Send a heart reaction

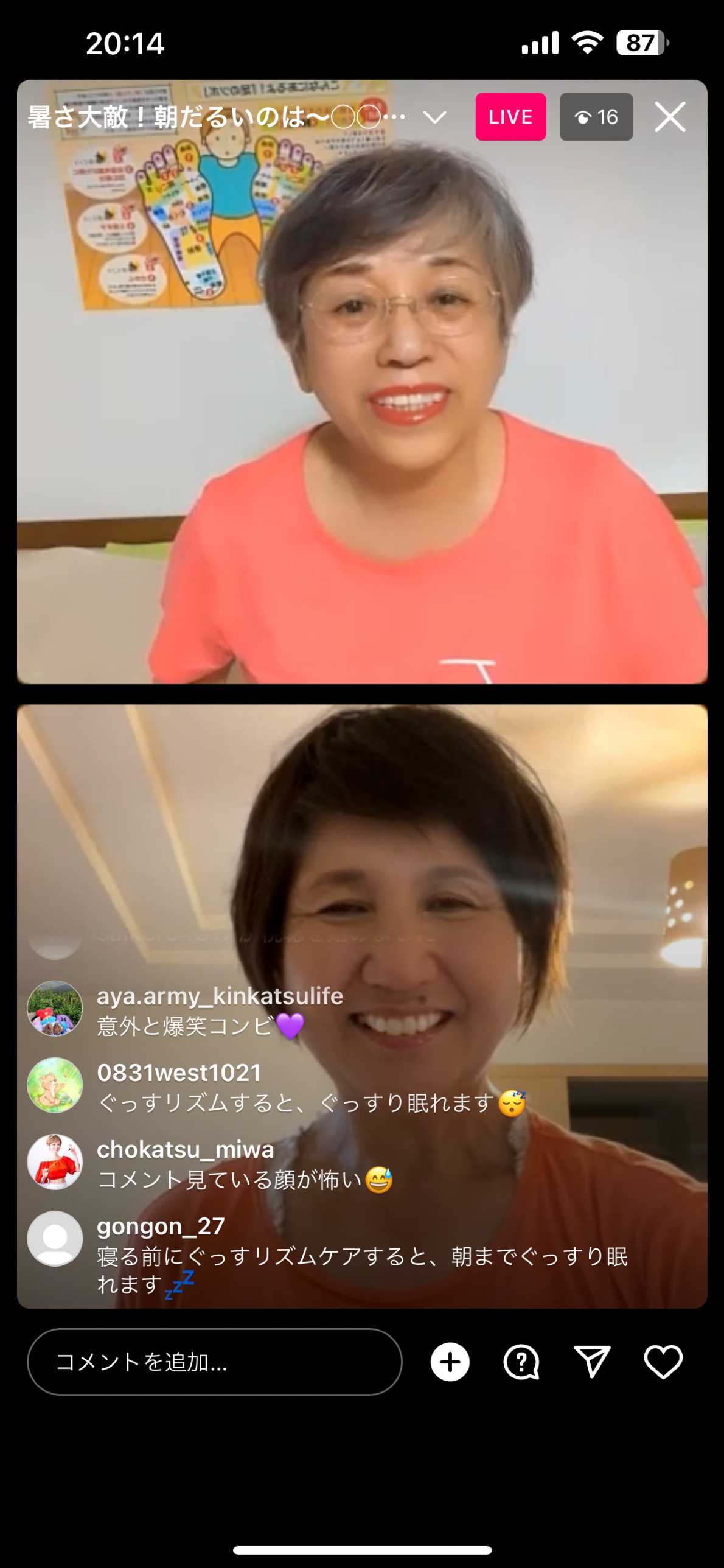point(663,1362)
